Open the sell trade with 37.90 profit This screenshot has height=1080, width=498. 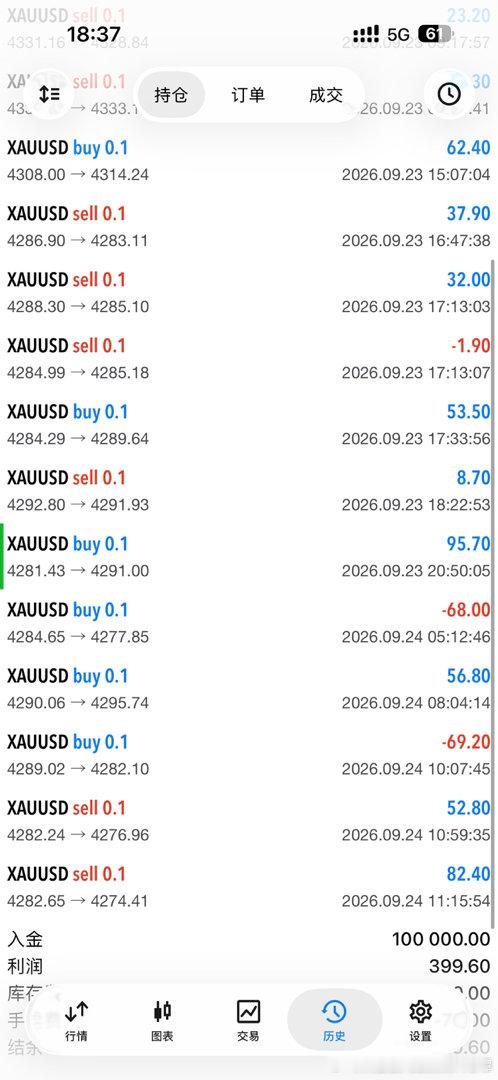point(249,227)
